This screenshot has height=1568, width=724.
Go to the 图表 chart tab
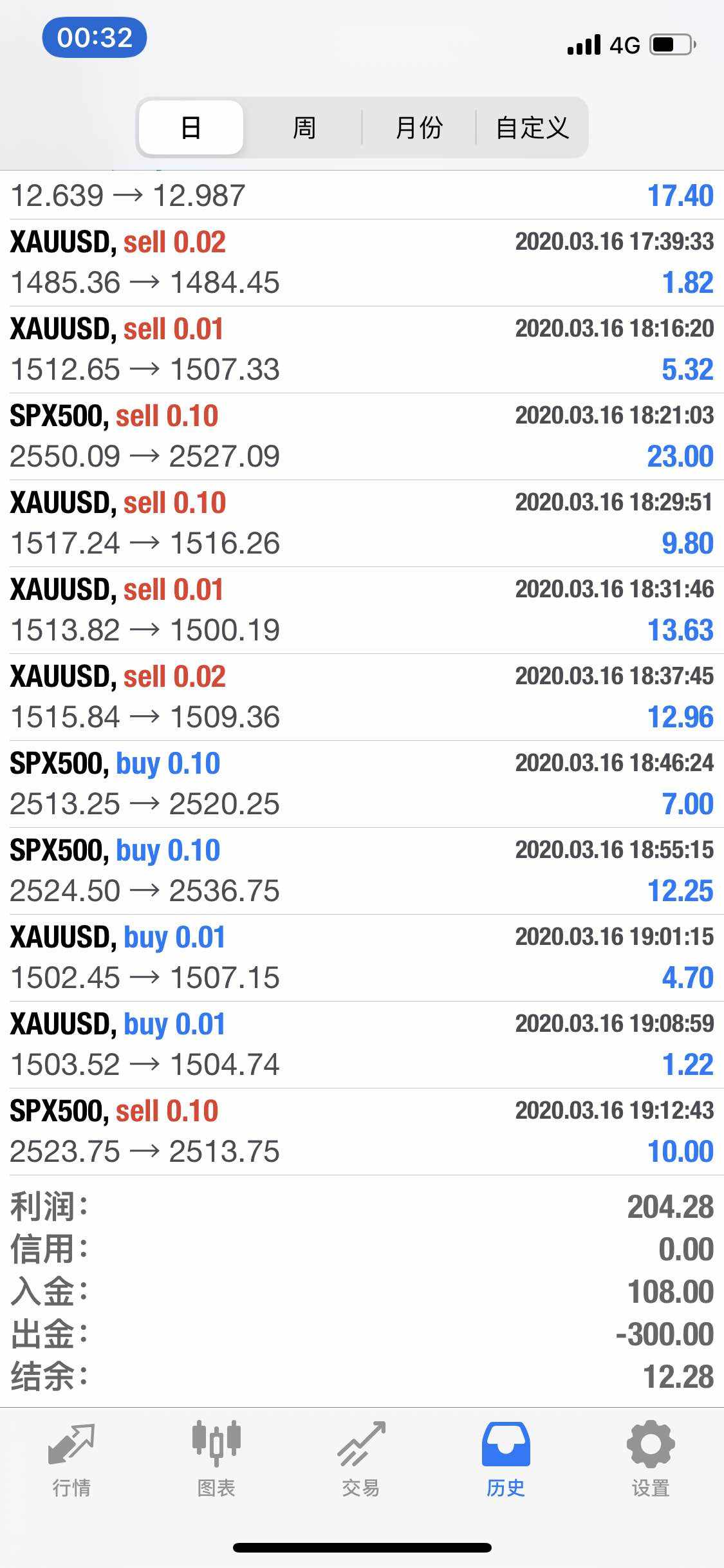click(216, 1459)
